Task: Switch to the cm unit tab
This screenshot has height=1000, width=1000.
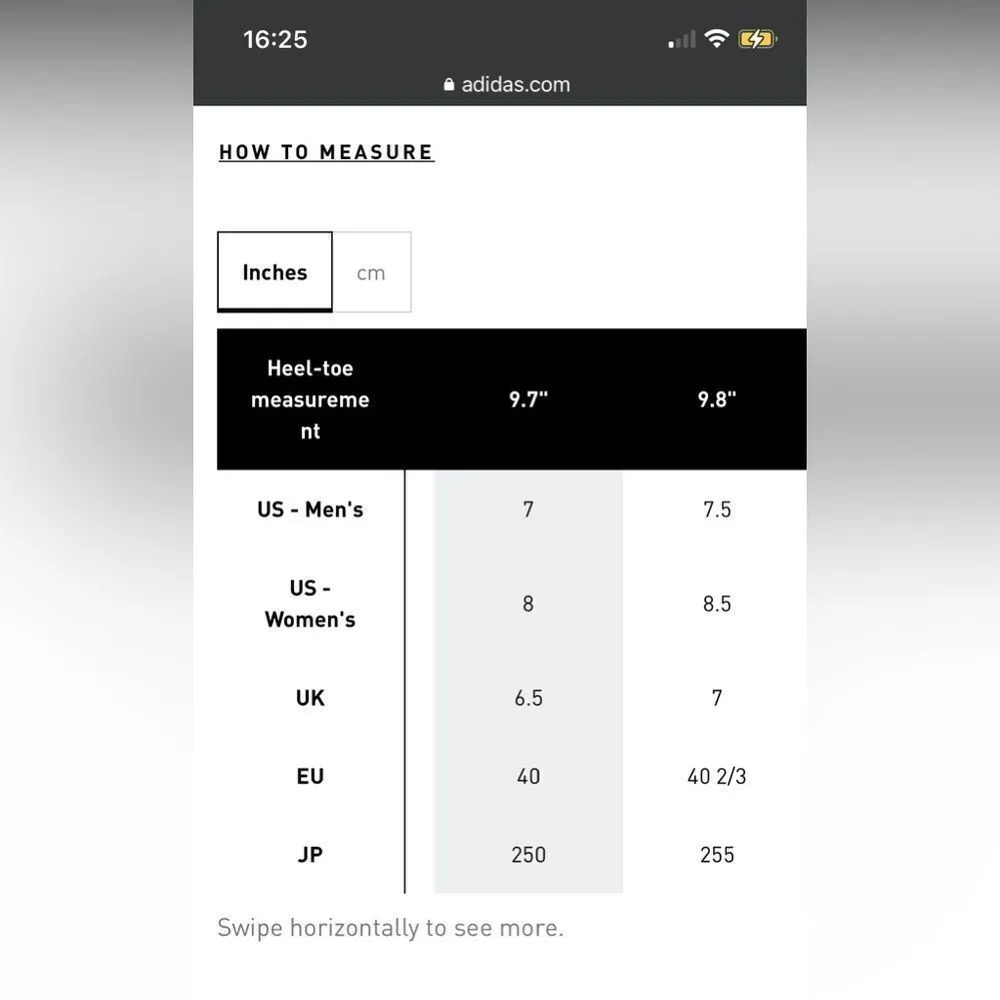Action: click(x=371, y=273)
